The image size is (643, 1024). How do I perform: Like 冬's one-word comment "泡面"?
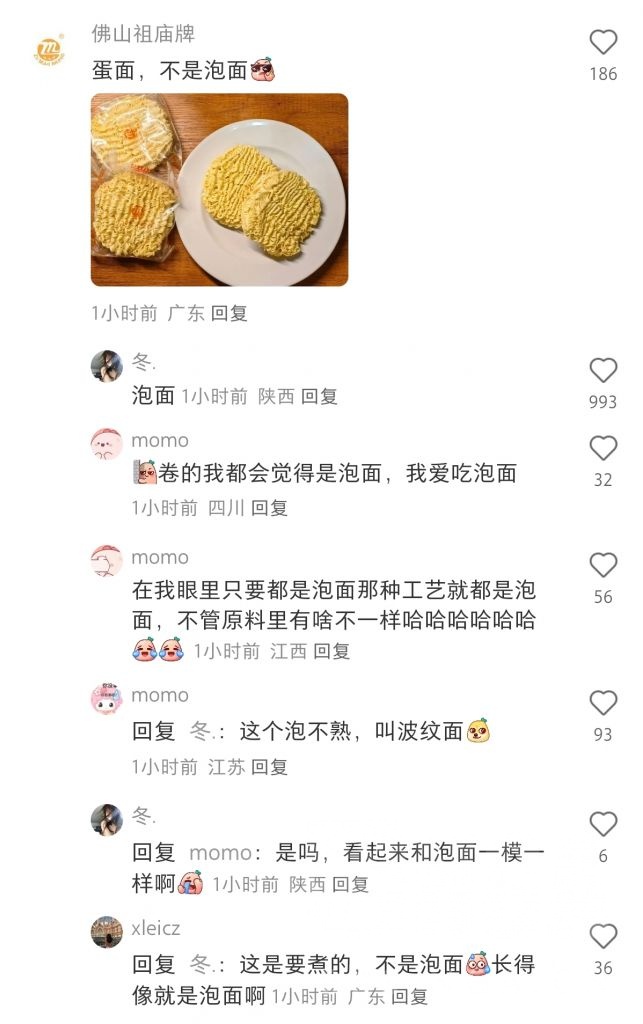(x=603, y=371)
